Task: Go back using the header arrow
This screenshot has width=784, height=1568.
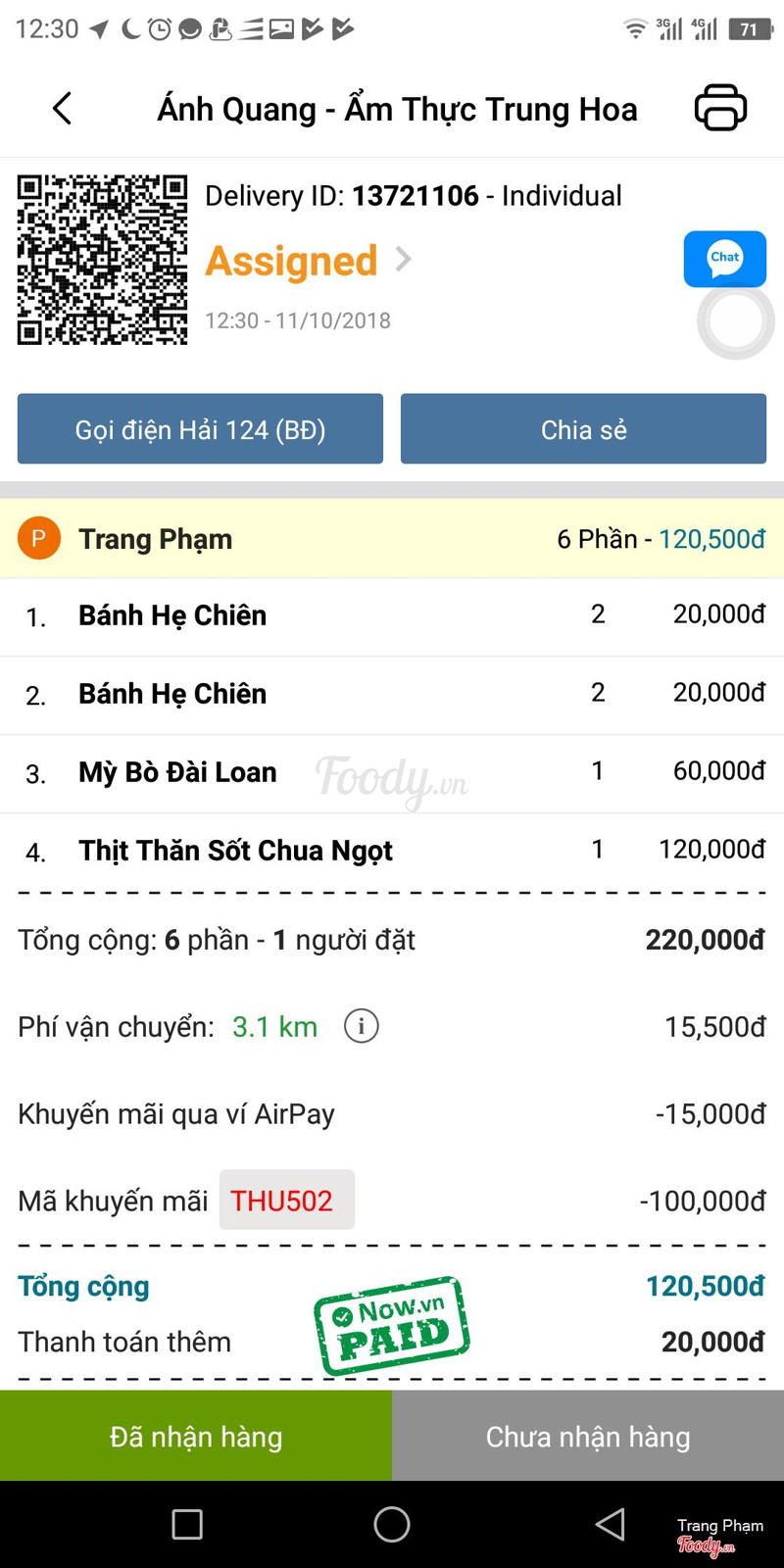Action: 62,108
